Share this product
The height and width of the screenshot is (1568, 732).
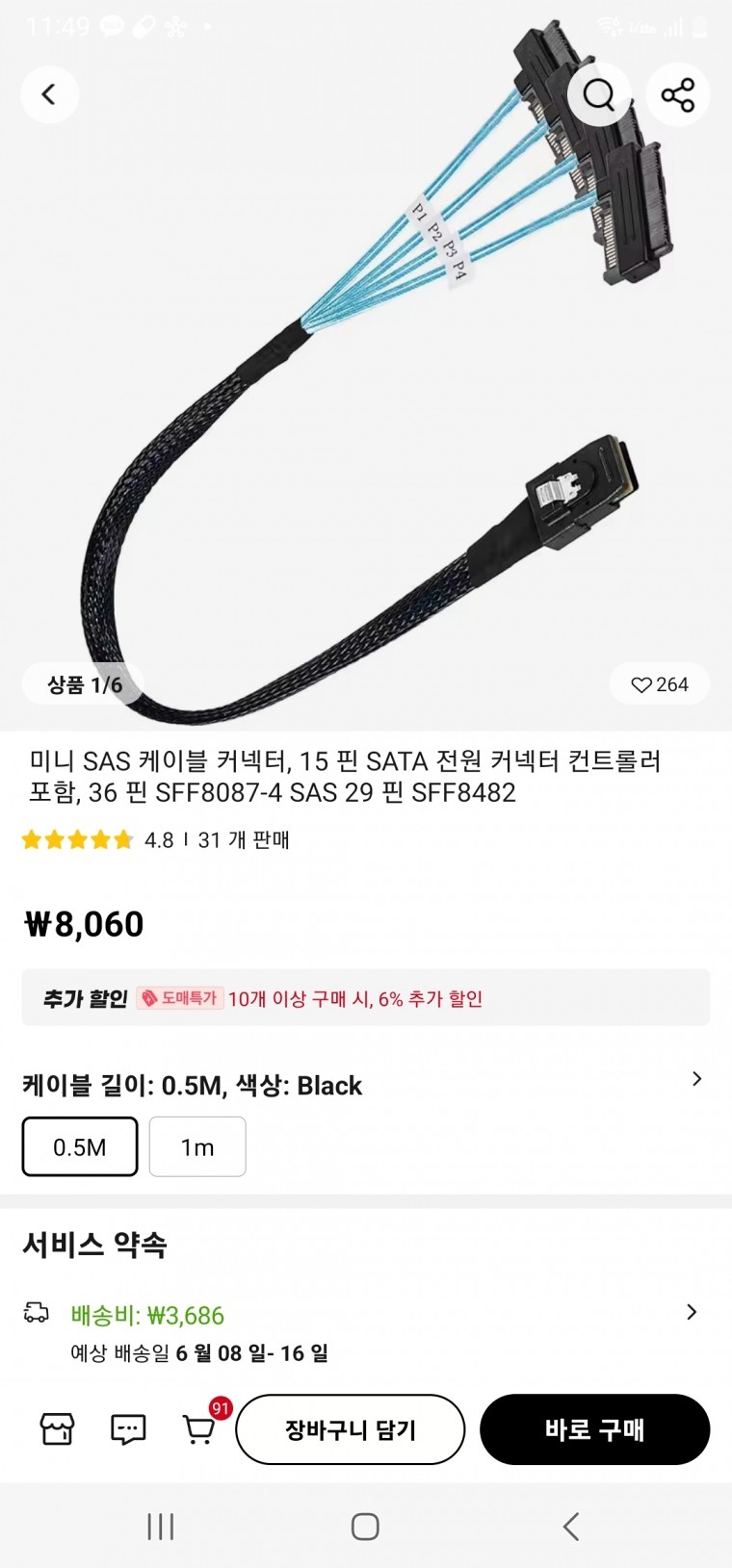pyautogui.click(x=678, y=94)
